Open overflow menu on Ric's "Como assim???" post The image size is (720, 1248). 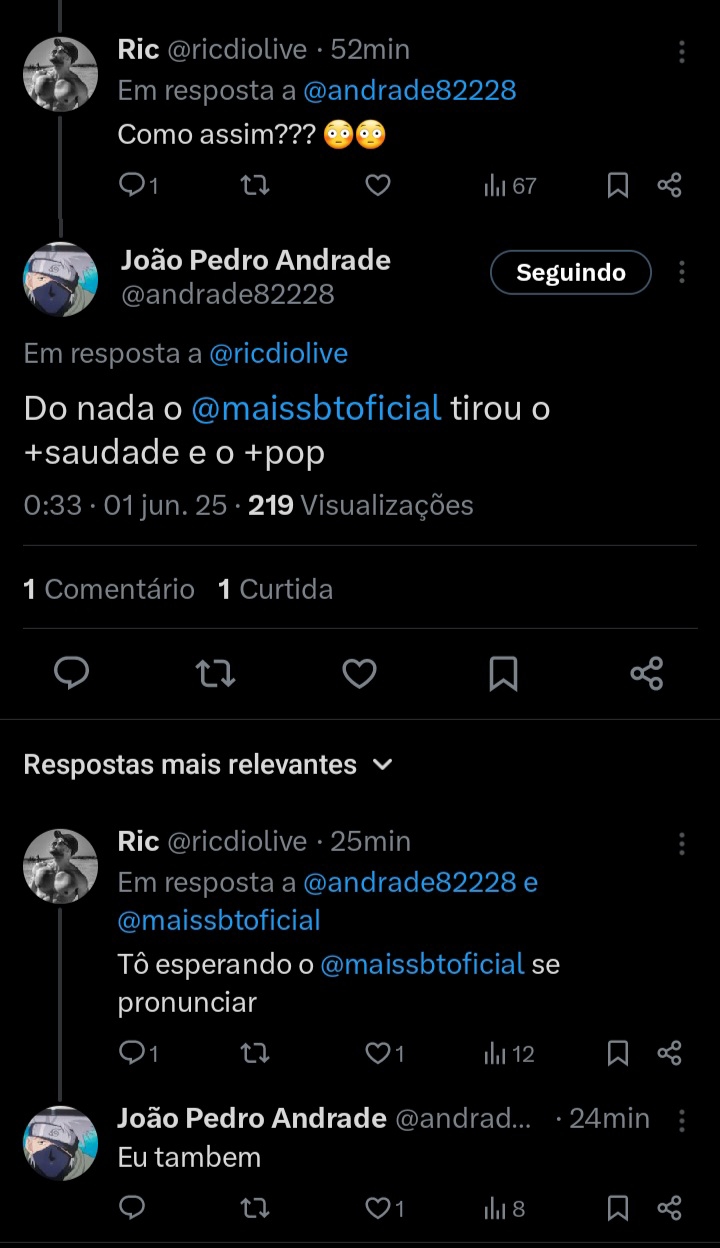[x=681, y=52]
